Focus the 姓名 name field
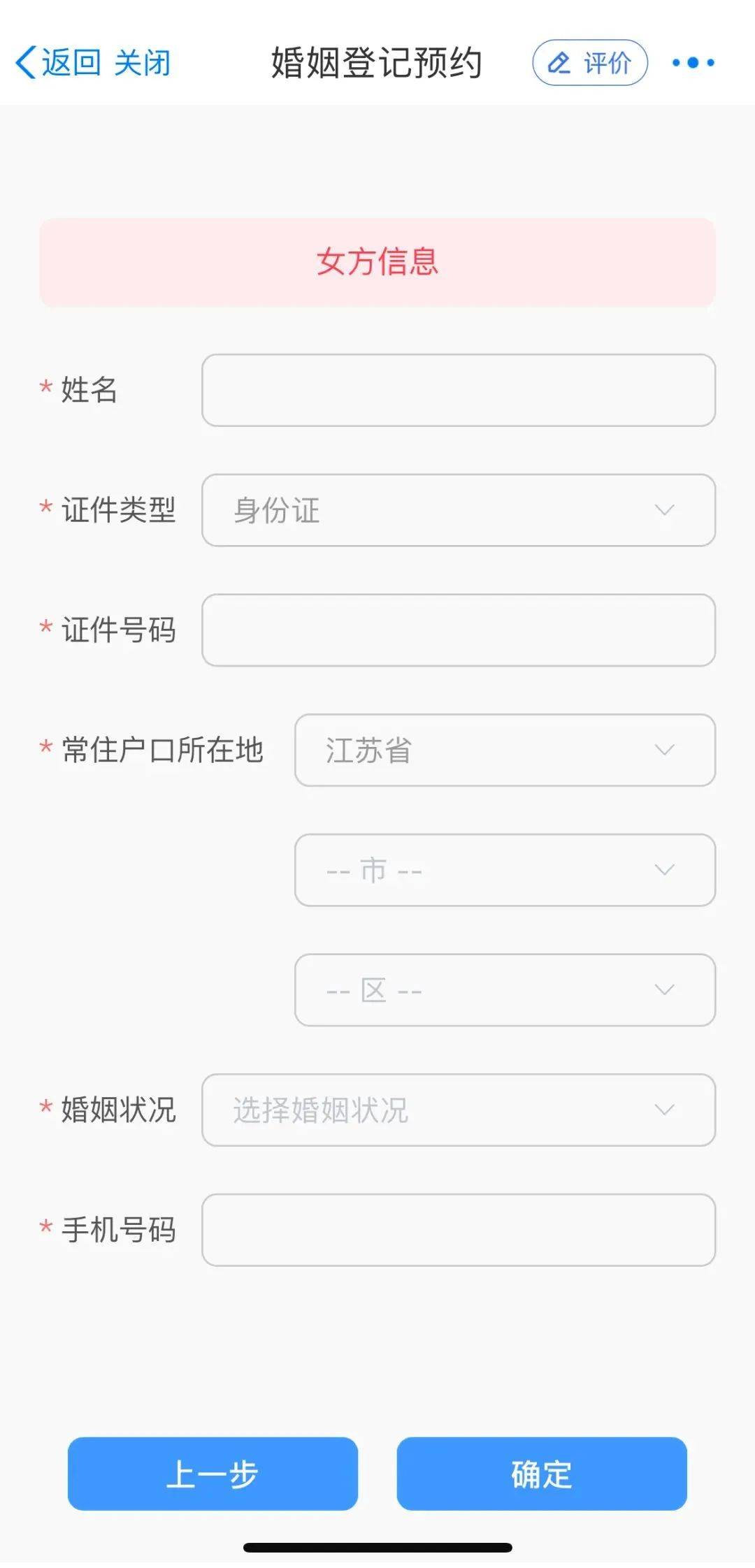Image resolution: width=755 pixels, height=1568 pixels. coord(459,390)
